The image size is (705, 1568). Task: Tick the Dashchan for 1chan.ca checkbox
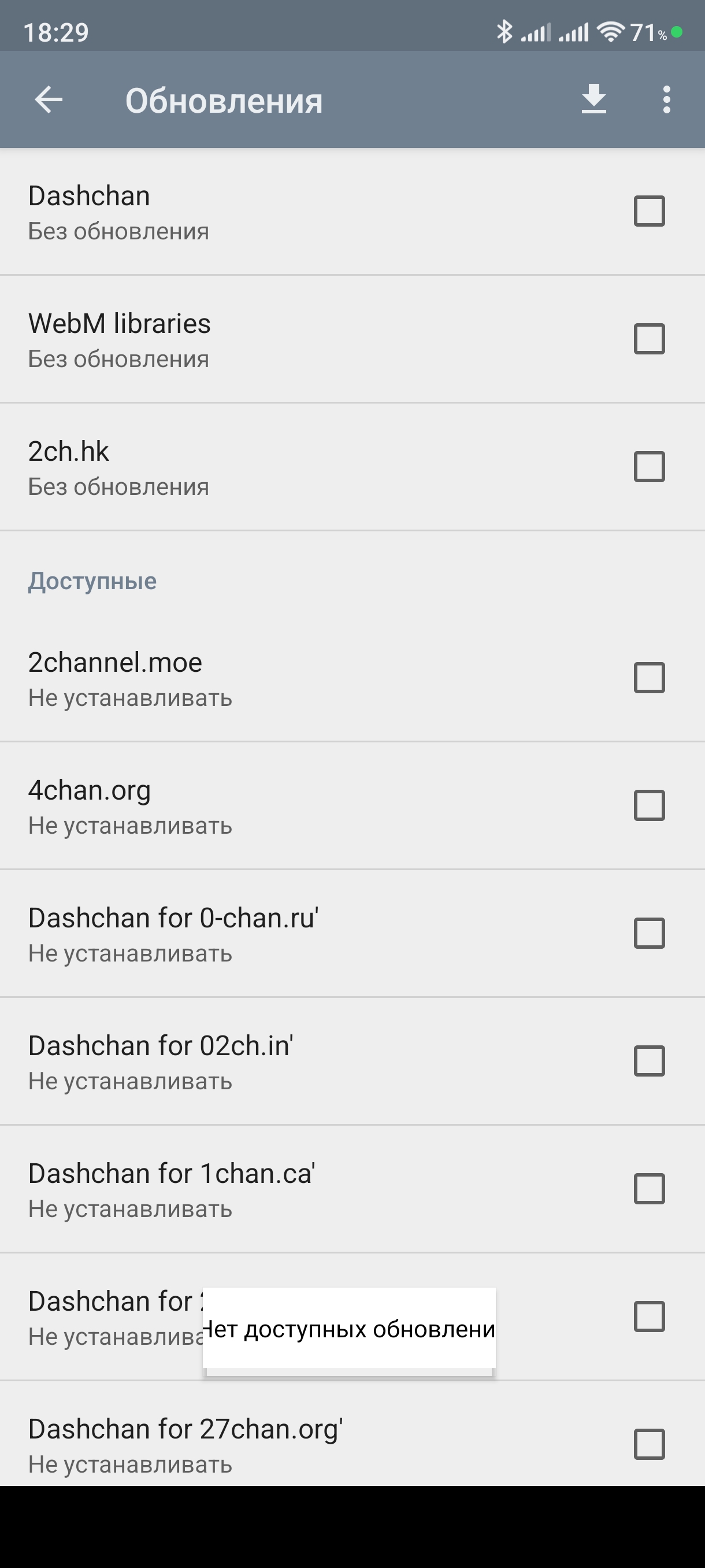(649, 1189)
